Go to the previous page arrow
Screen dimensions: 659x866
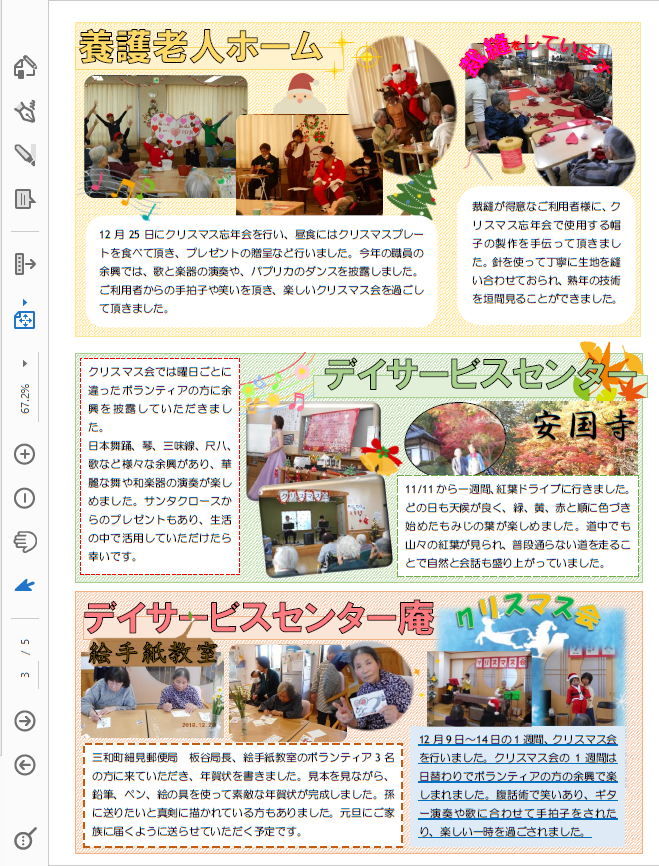[25, 765]
